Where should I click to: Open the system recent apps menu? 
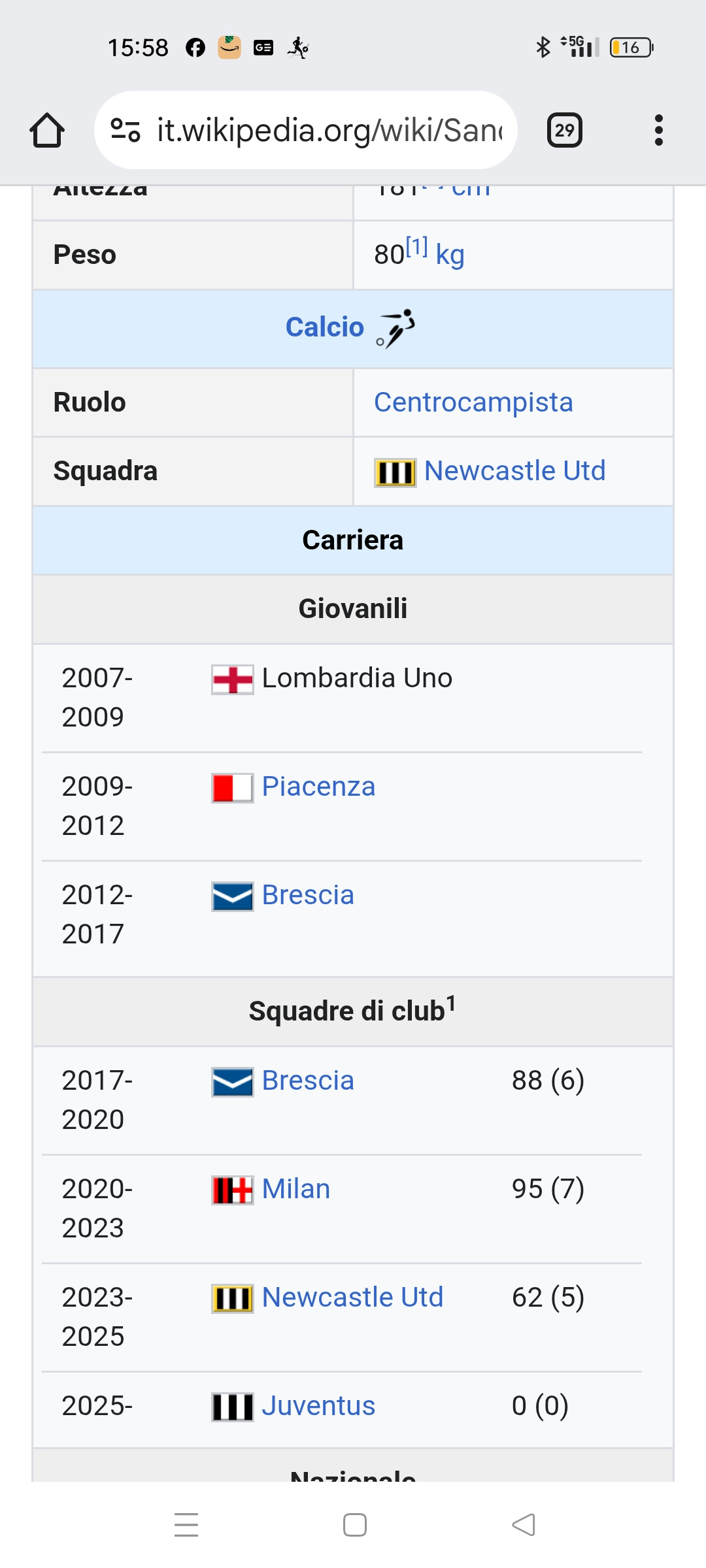click(x=186, y=1525)
